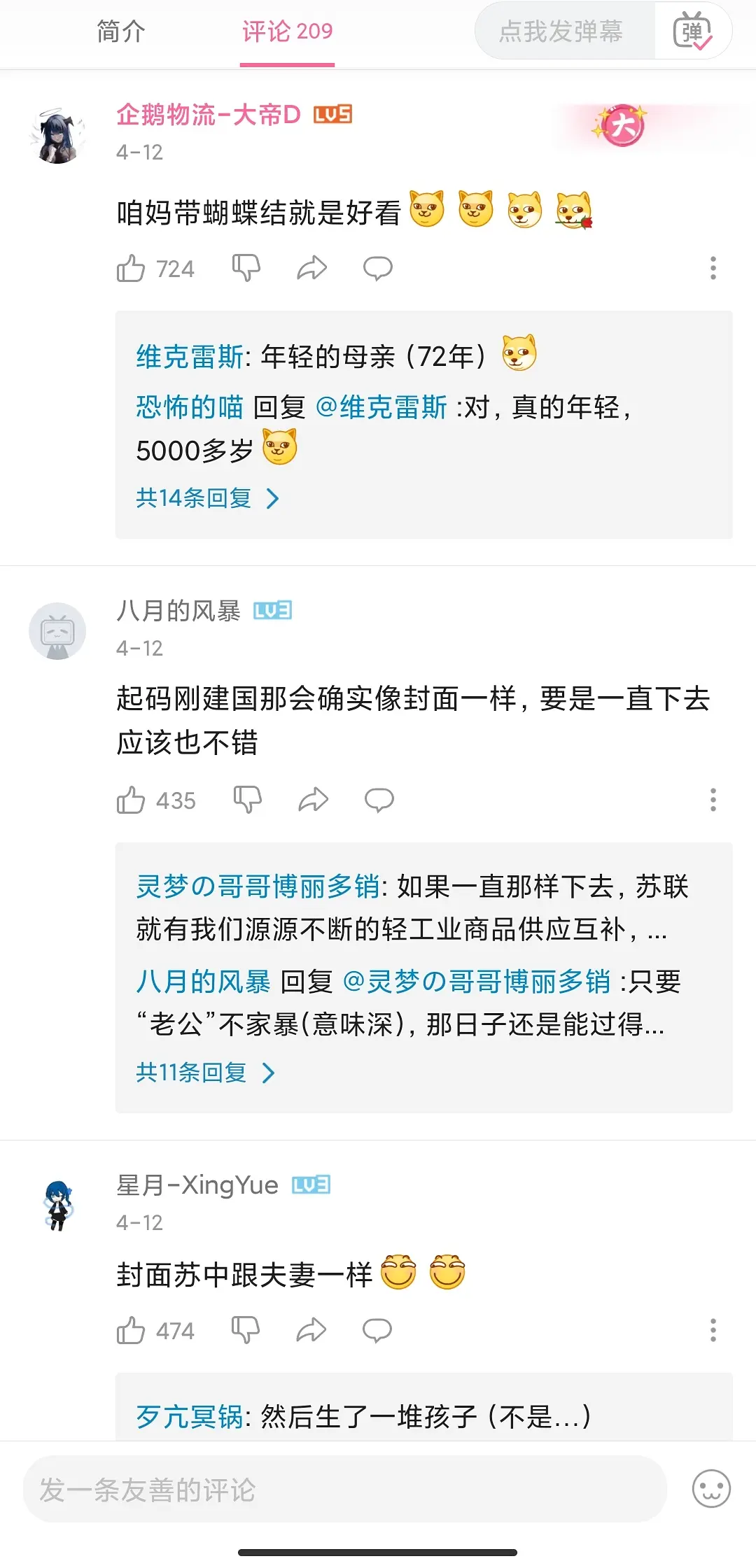Toggle the danmaku display icon
Screen dimensions: 756x1568
coord(692,31)
